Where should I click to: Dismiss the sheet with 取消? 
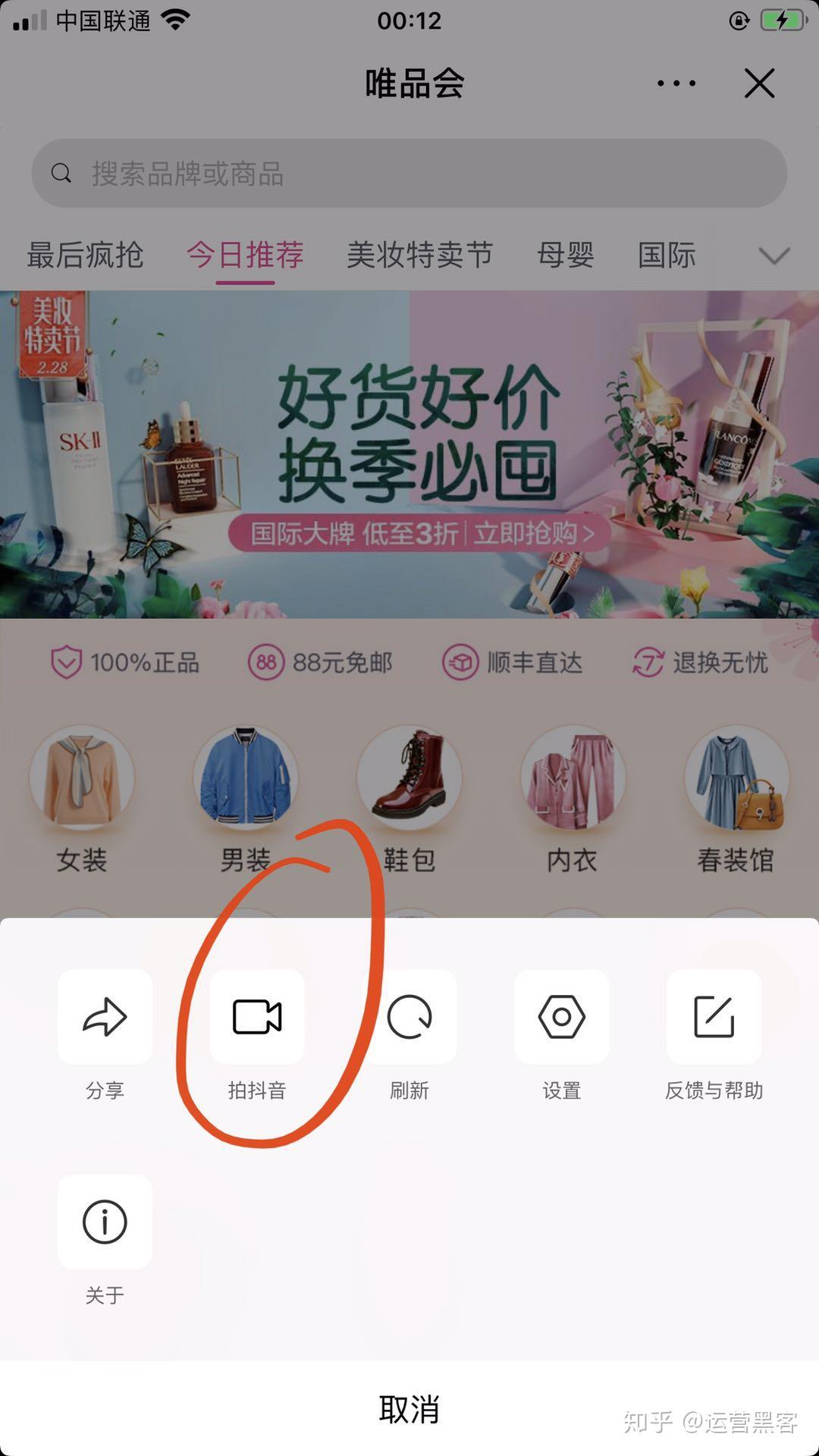(x=409, y=1408)
